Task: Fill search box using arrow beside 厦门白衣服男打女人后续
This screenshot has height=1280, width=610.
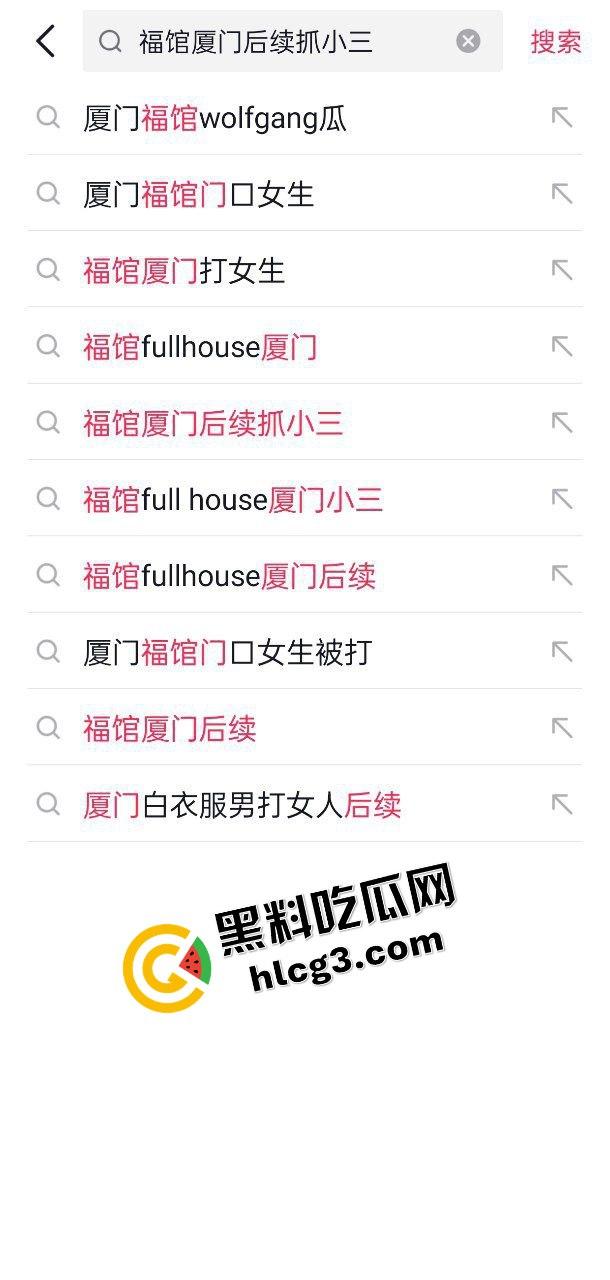Action: [562, 804]
